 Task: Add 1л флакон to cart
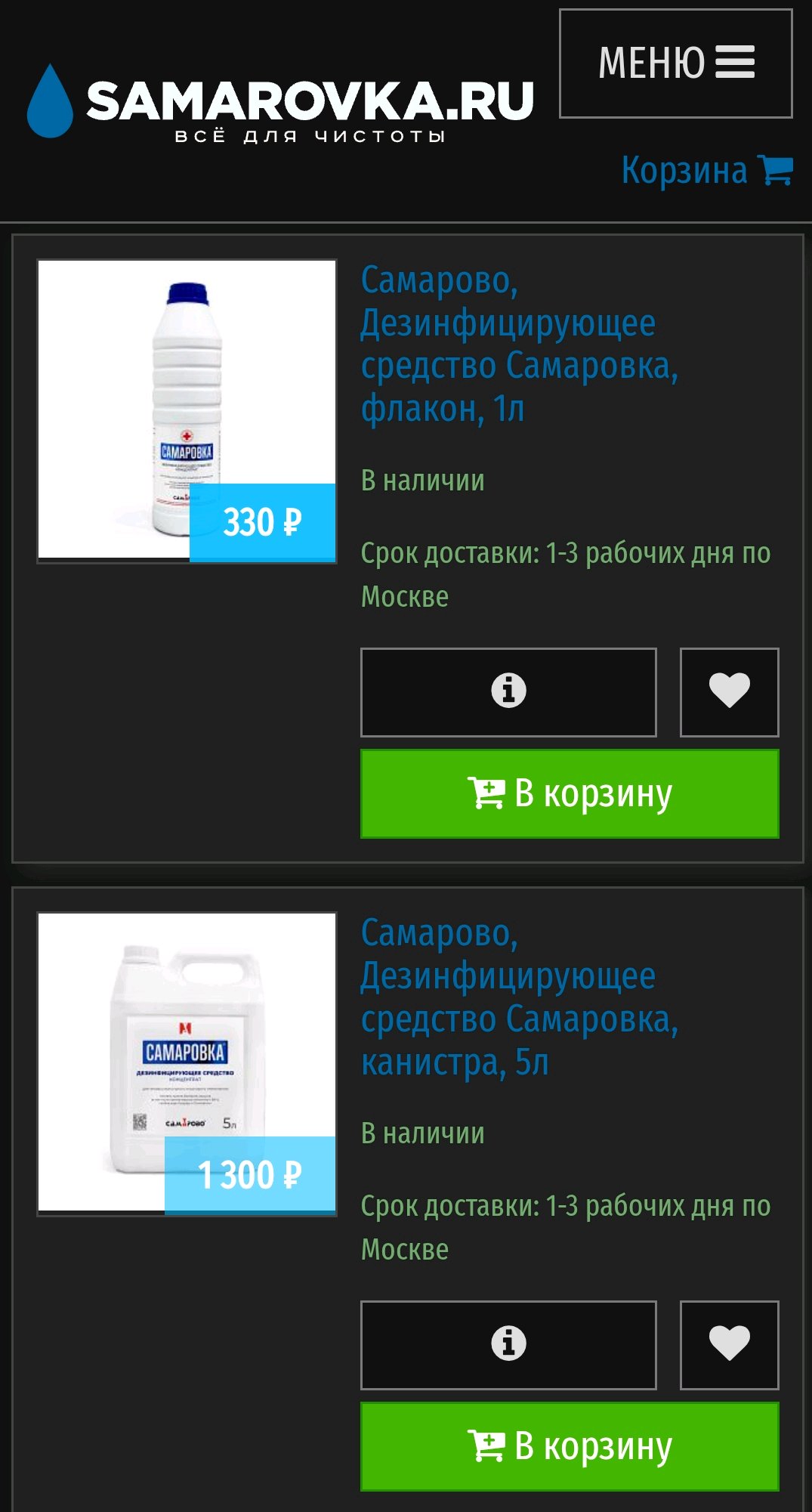pos(570,793)
